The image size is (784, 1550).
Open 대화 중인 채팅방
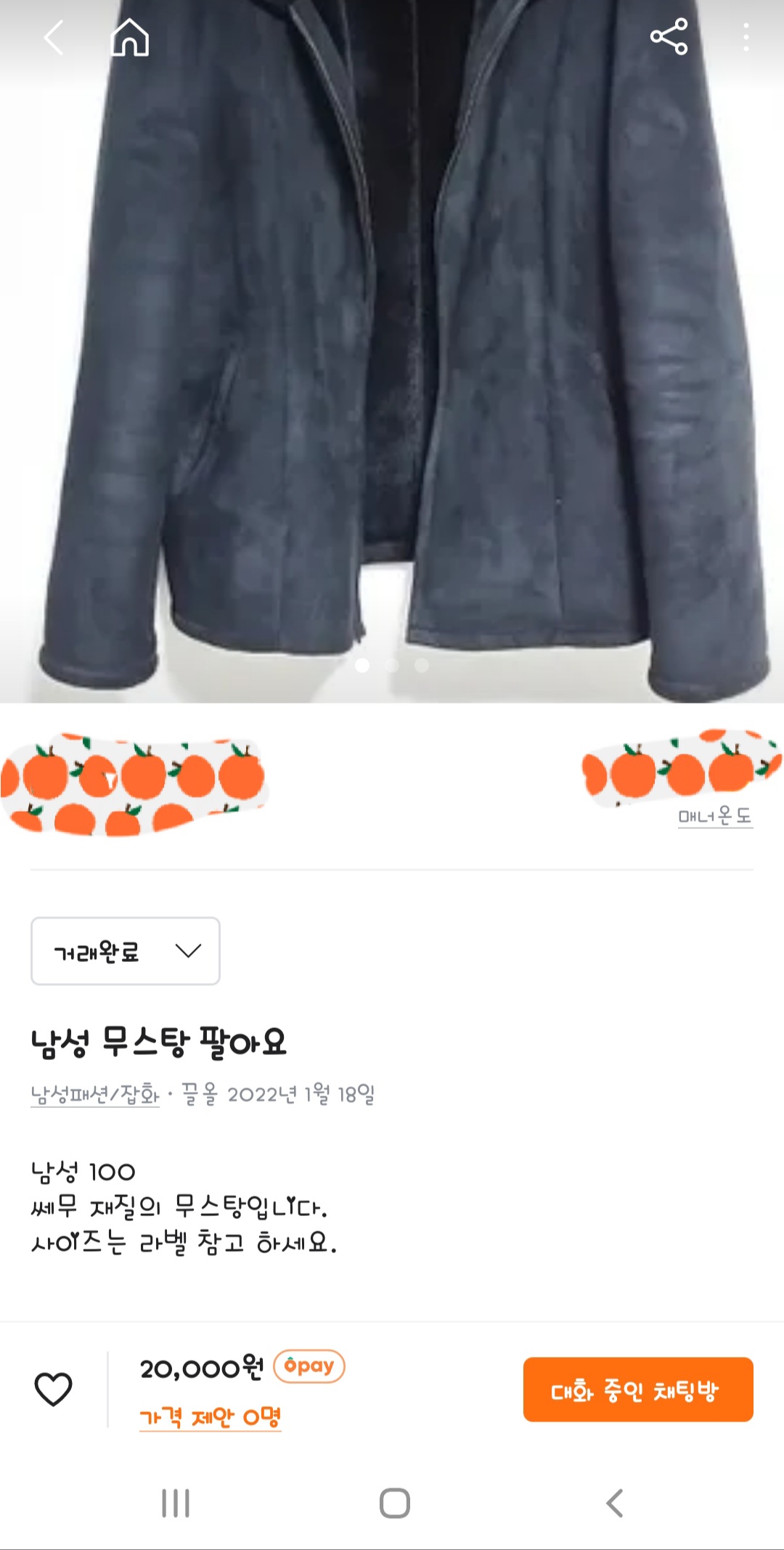(638, 1390)
